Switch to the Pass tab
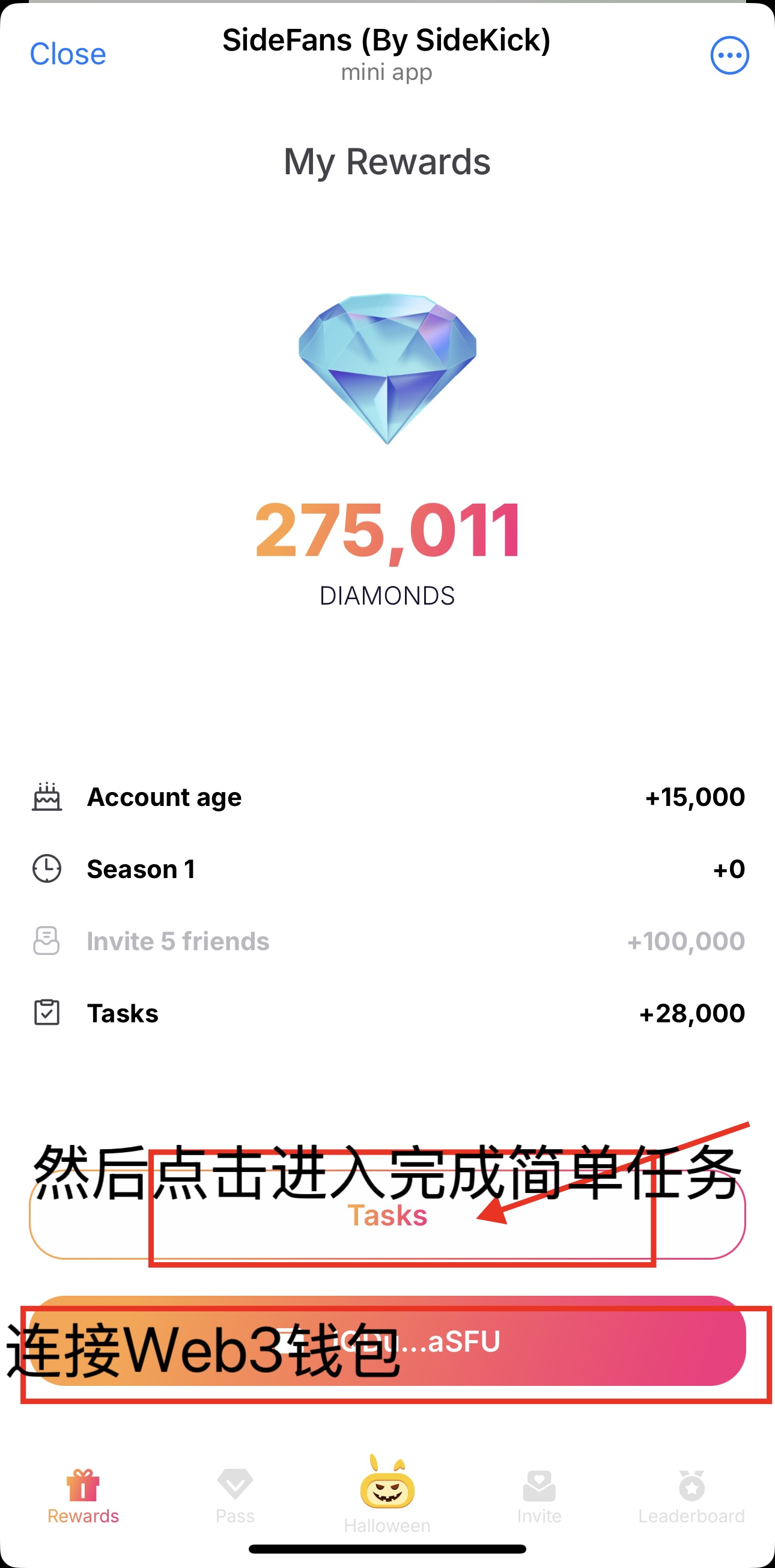The image size is (775, 1568). click(x=236, y=1495)
